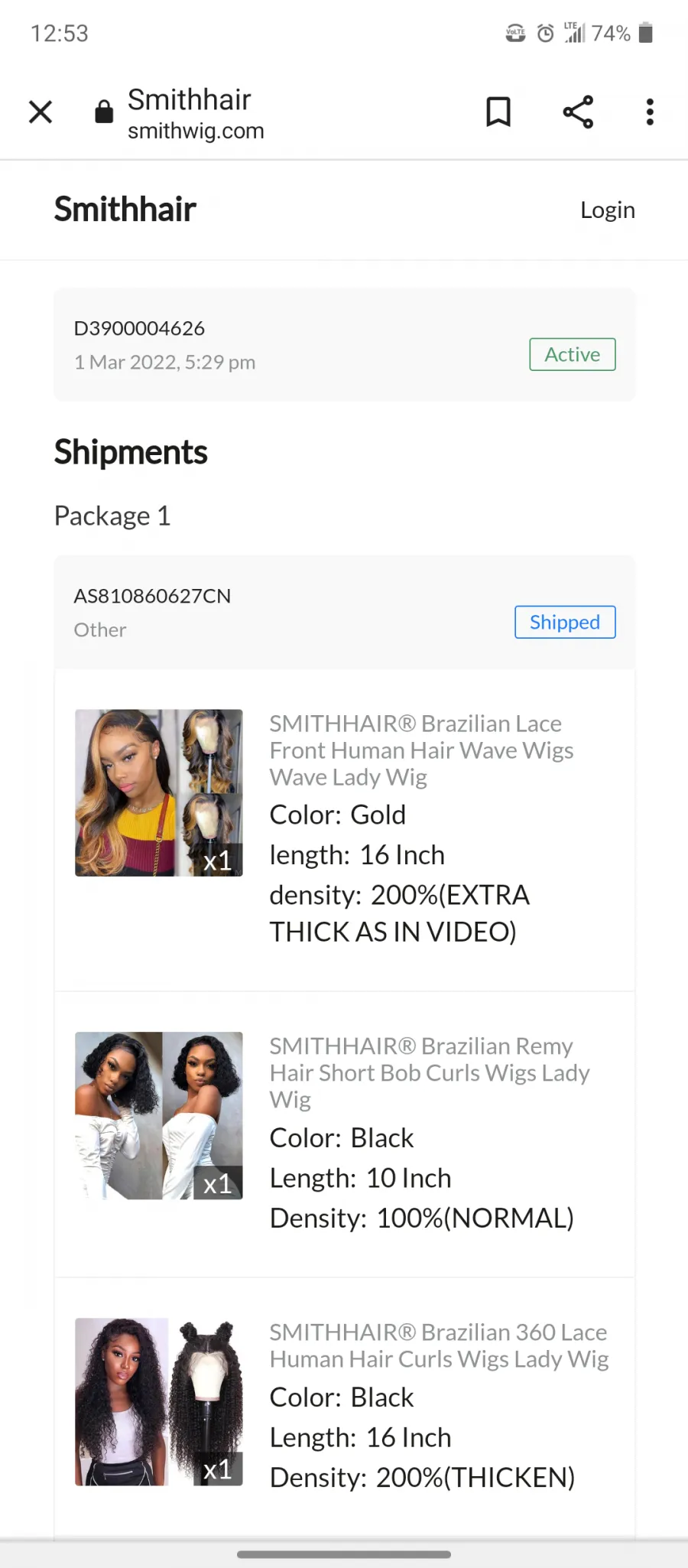Viewport: 688px width, 1568px height.
Task: View site security info via lock icon
Action: (104, 112)
